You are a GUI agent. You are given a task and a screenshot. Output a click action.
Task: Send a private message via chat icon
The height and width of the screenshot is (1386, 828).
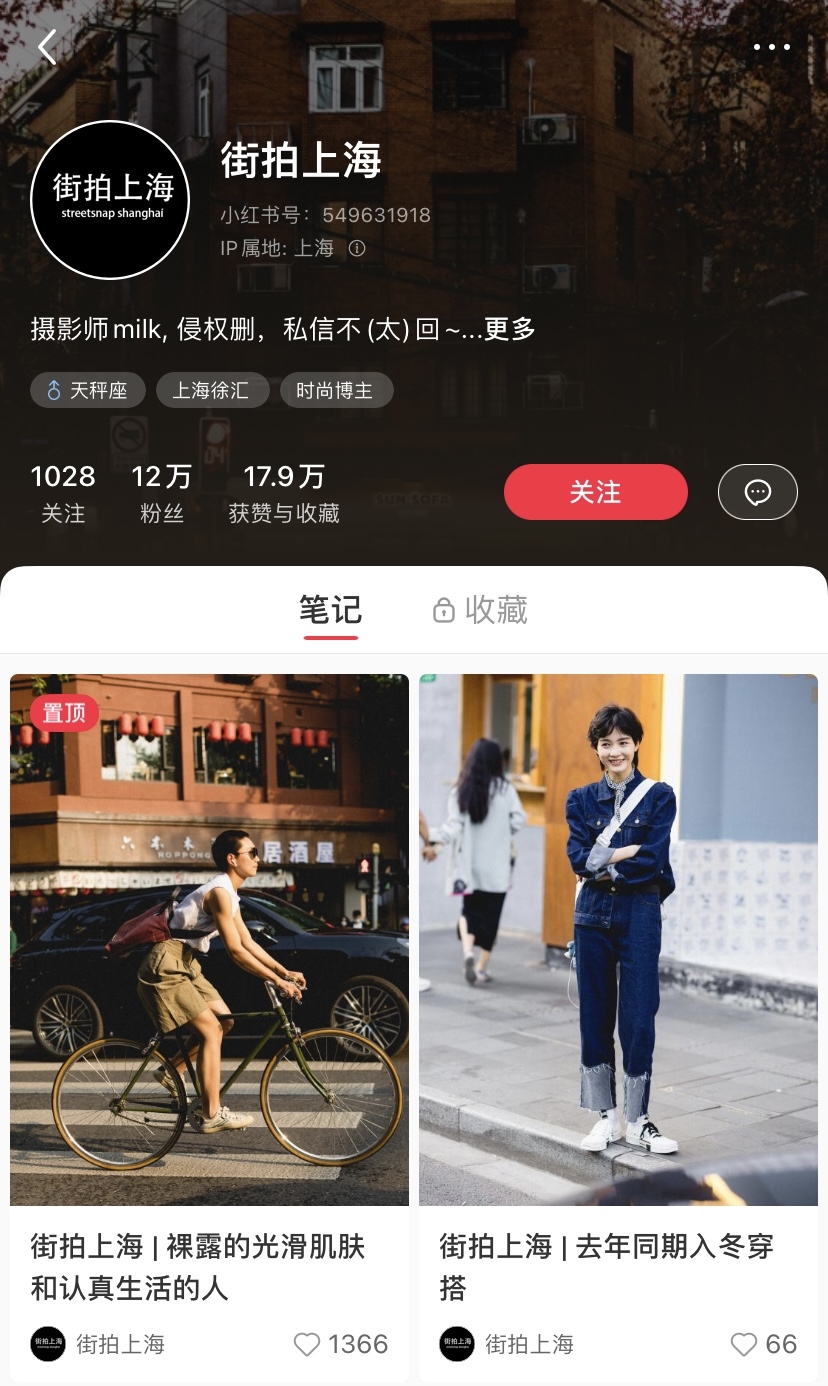tap(758, 492)
